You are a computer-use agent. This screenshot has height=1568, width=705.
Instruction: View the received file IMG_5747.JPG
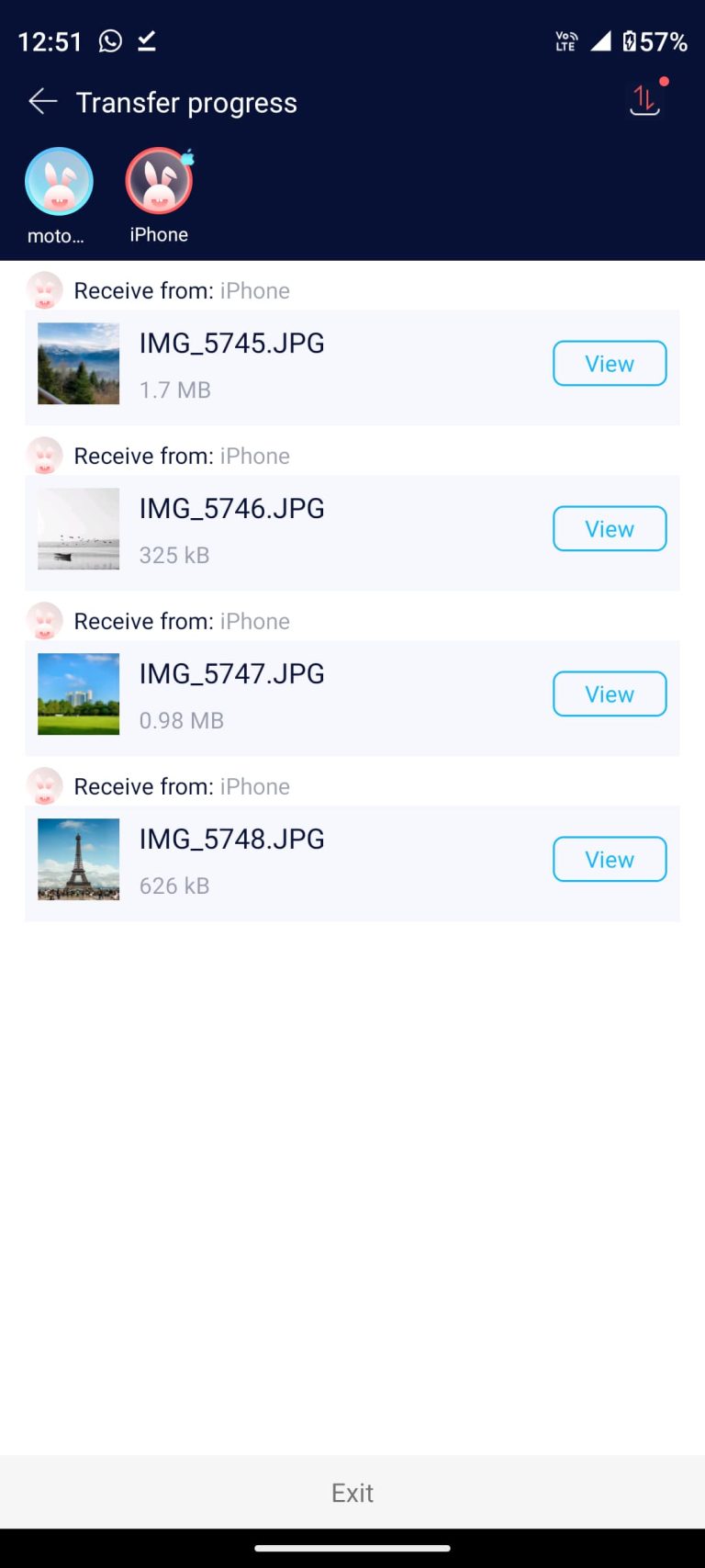coord(609,694)
